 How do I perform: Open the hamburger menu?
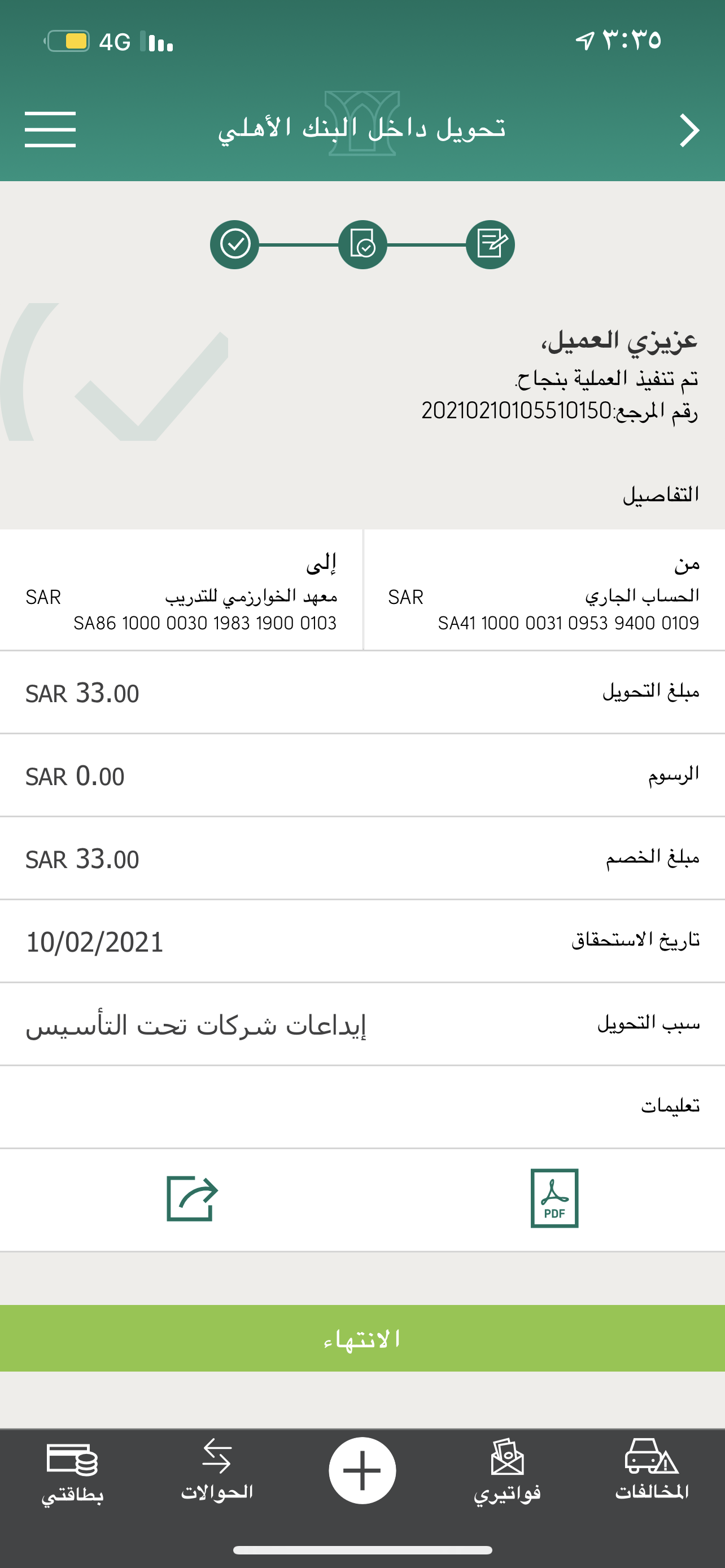[x=50, y=129]
